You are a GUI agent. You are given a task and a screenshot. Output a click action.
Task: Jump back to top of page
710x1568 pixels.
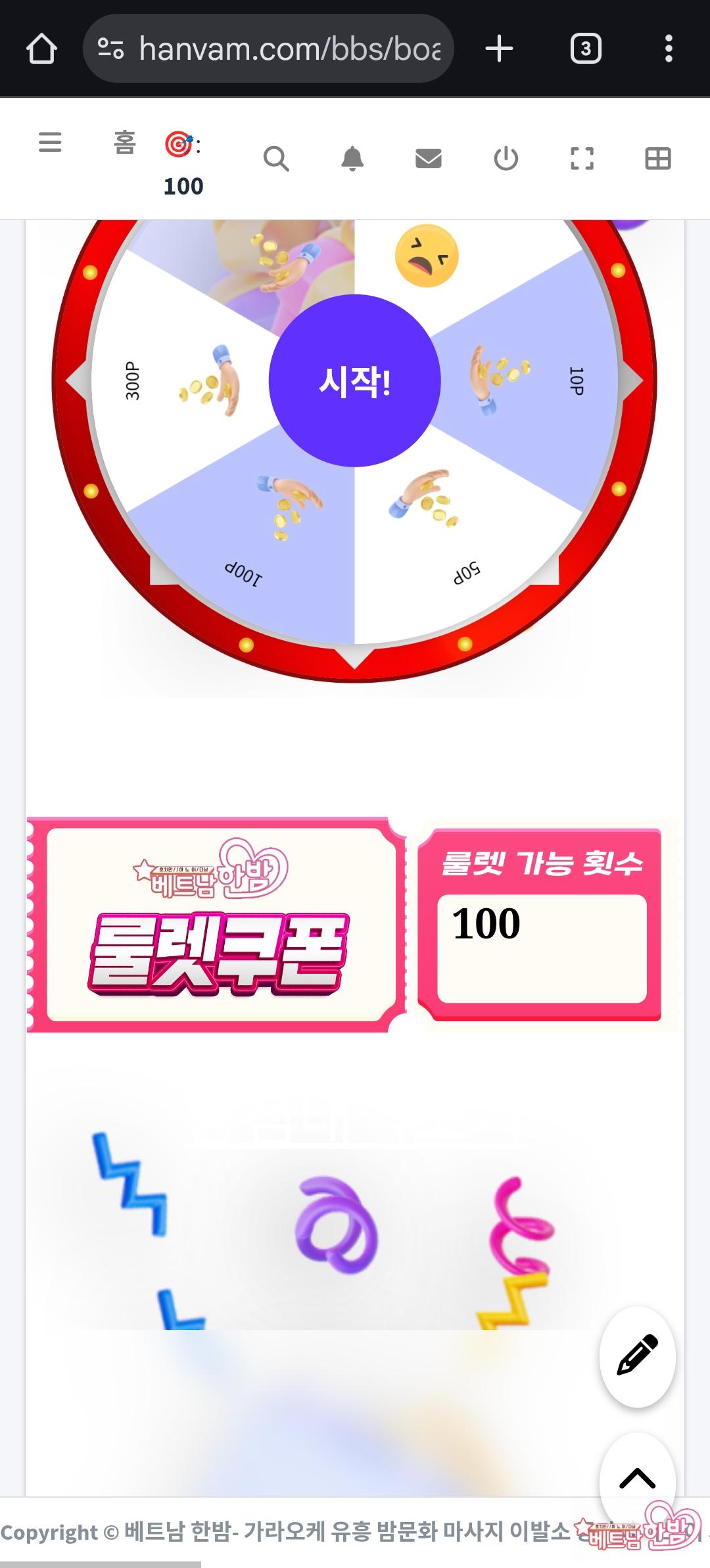(637, 1477)
